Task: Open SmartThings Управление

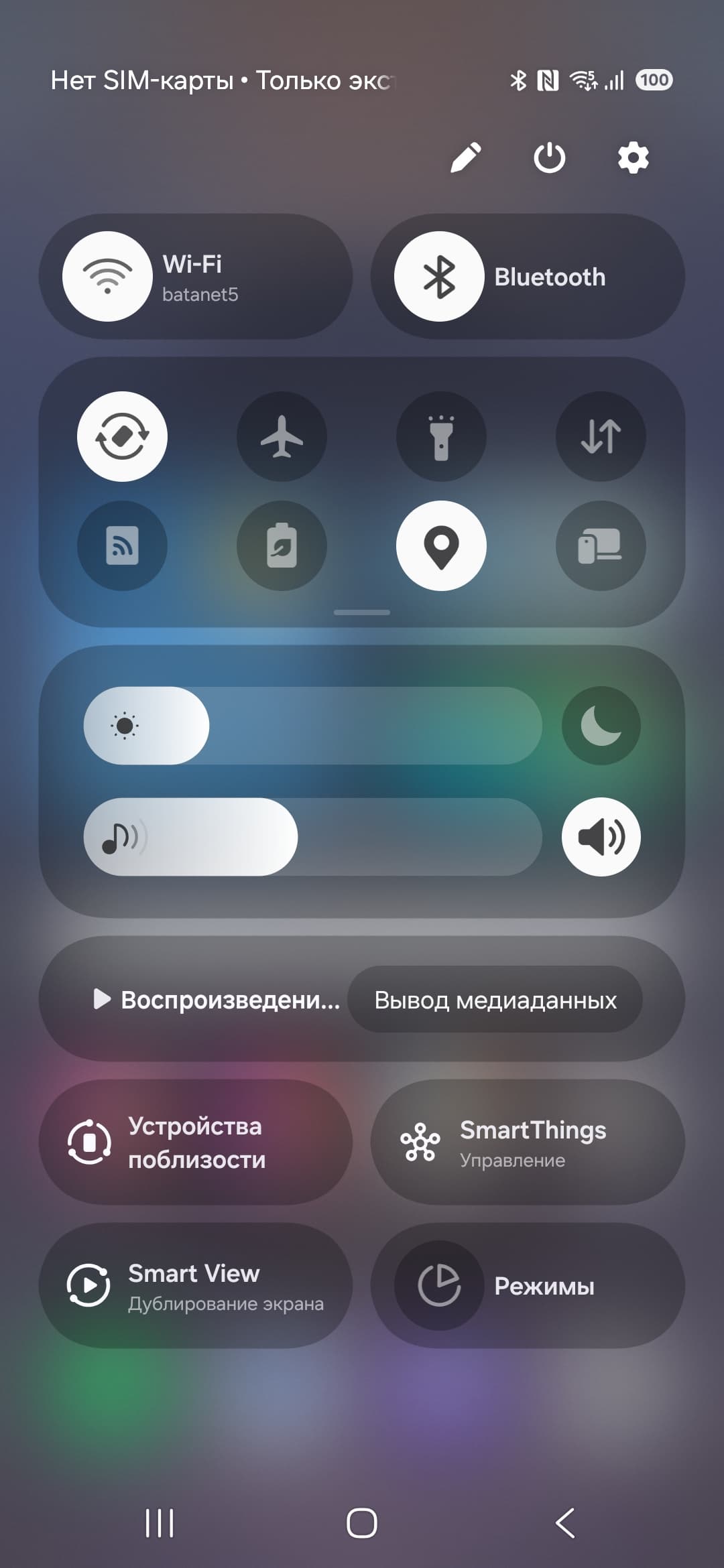Action: coord(528,1142)
